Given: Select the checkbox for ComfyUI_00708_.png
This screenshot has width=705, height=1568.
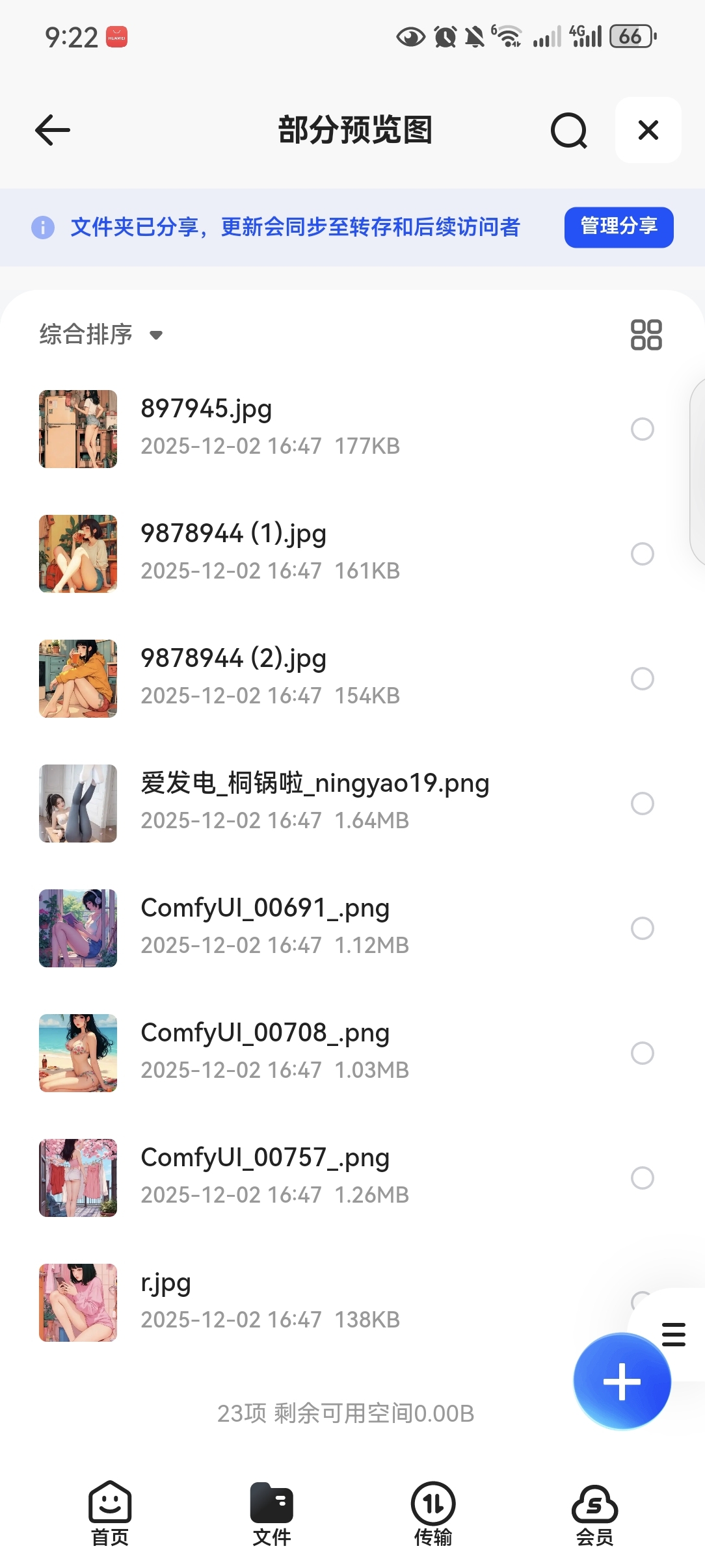Looking at the screenshot, I should [642, 1053].
